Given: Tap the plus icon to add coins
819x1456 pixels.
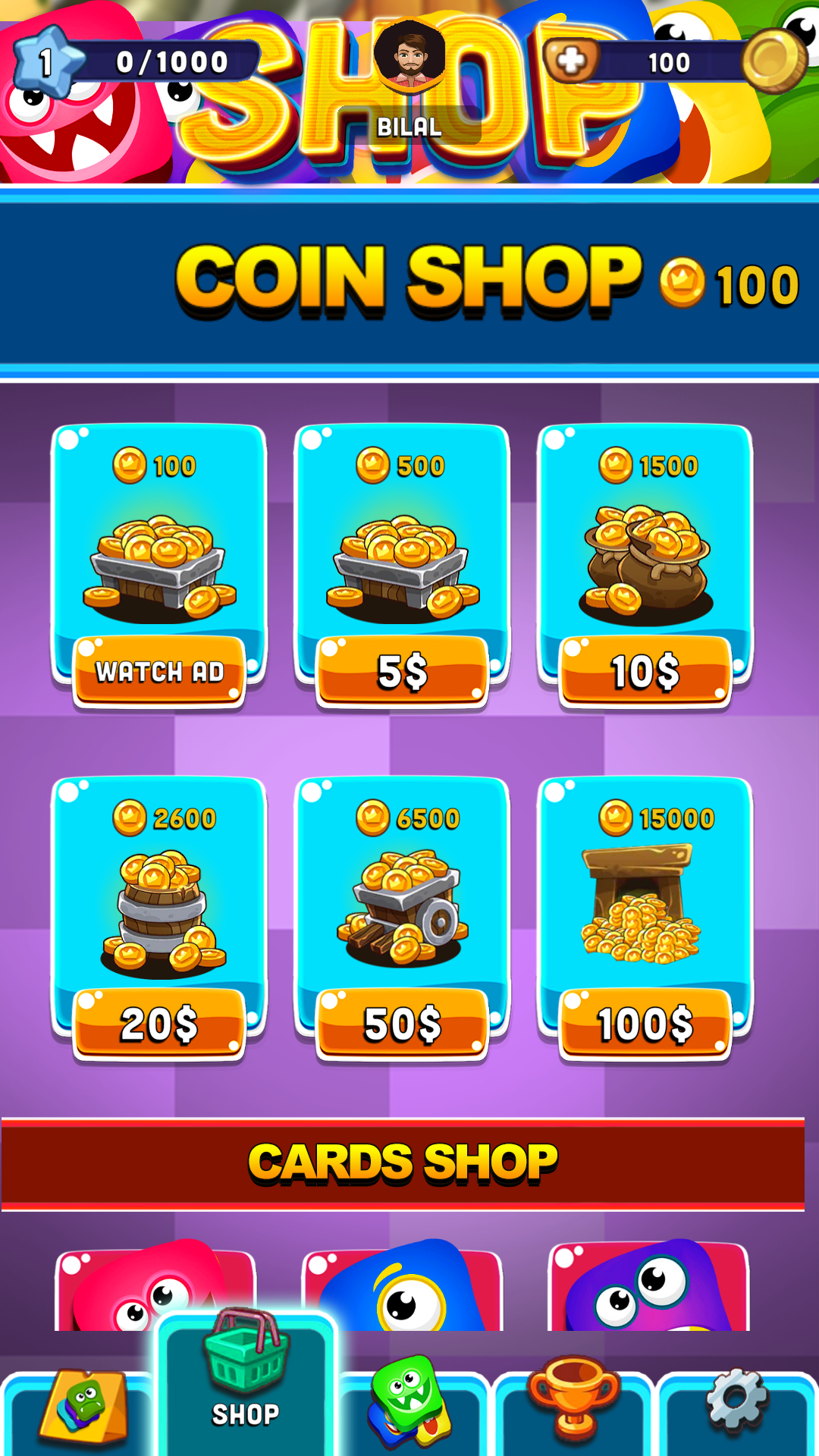Looking at the screenshot, I should coord(572,61).
